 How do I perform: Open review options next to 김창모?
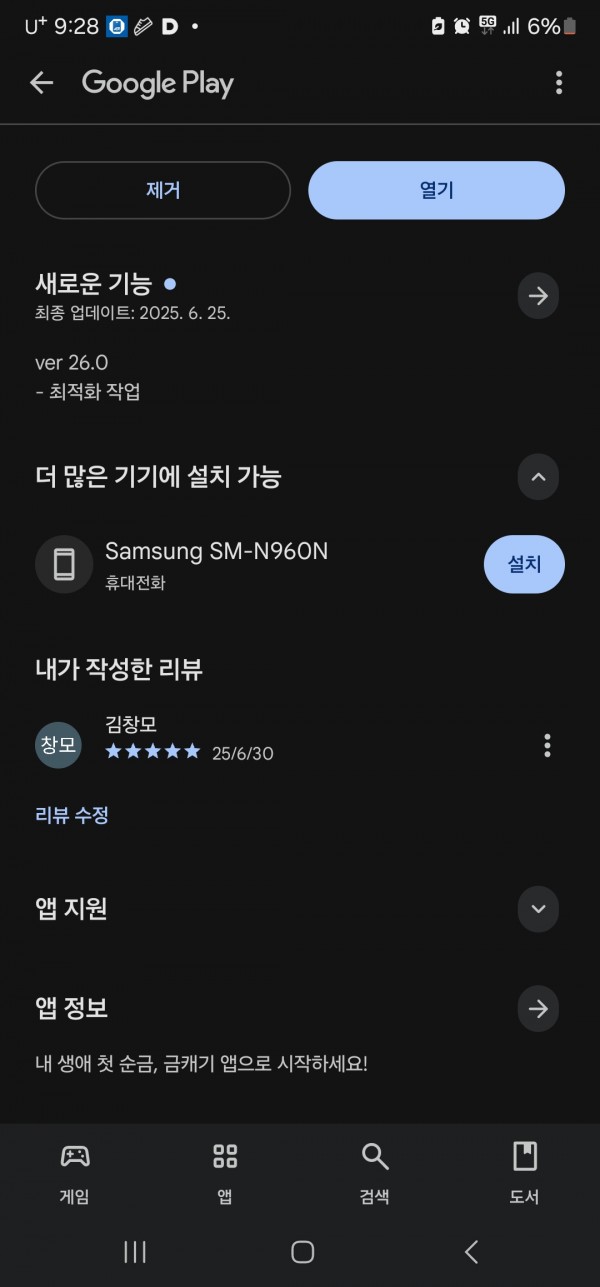(547, 745)
